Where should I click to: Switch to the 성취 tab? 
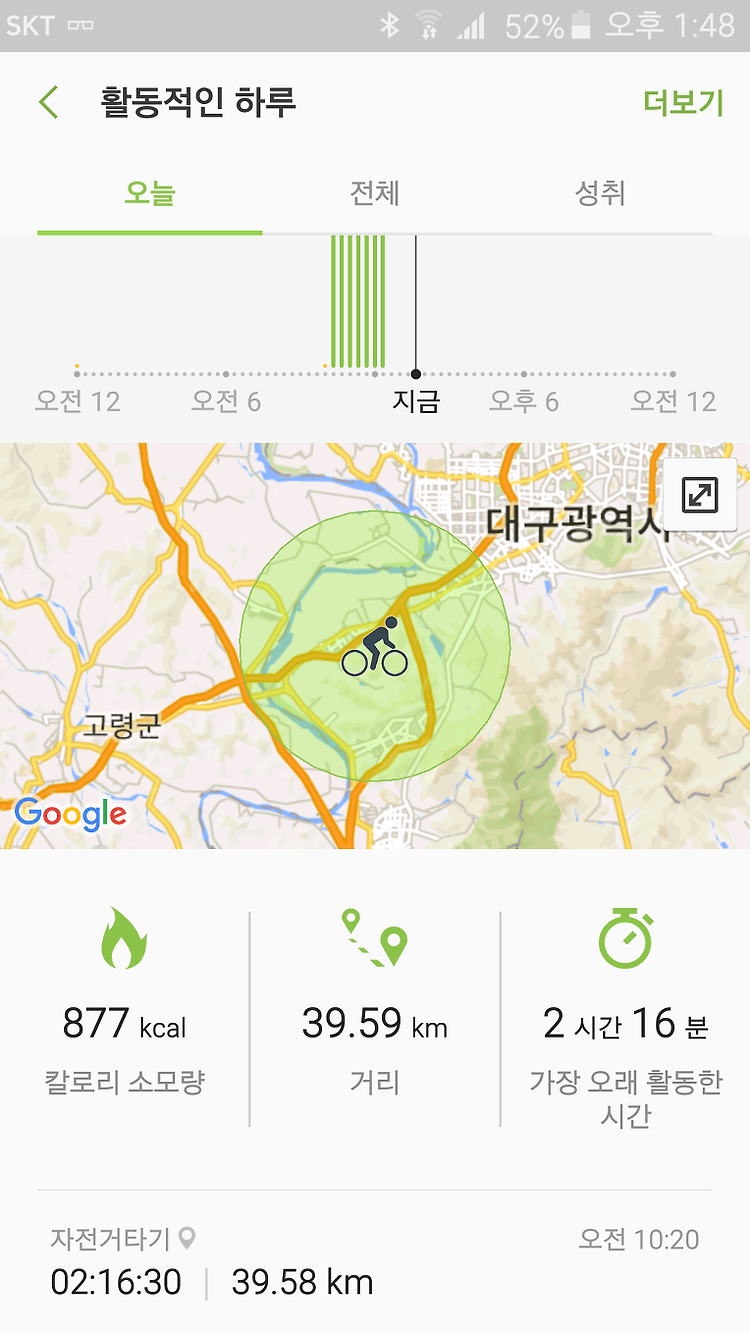(x=600, y=193)
